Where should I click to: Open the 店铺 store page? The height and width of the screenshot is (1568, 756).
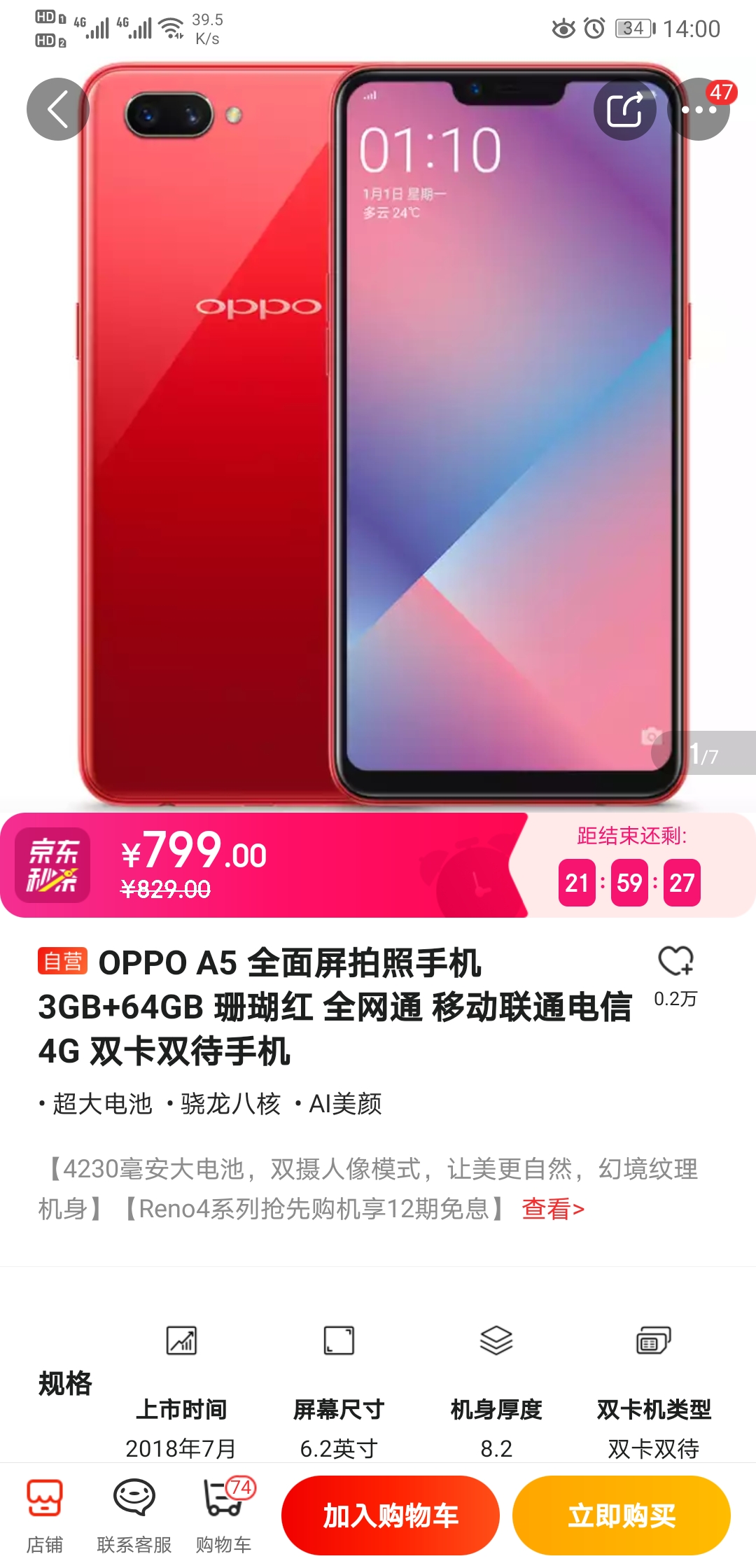click(x=45, y=1513)
